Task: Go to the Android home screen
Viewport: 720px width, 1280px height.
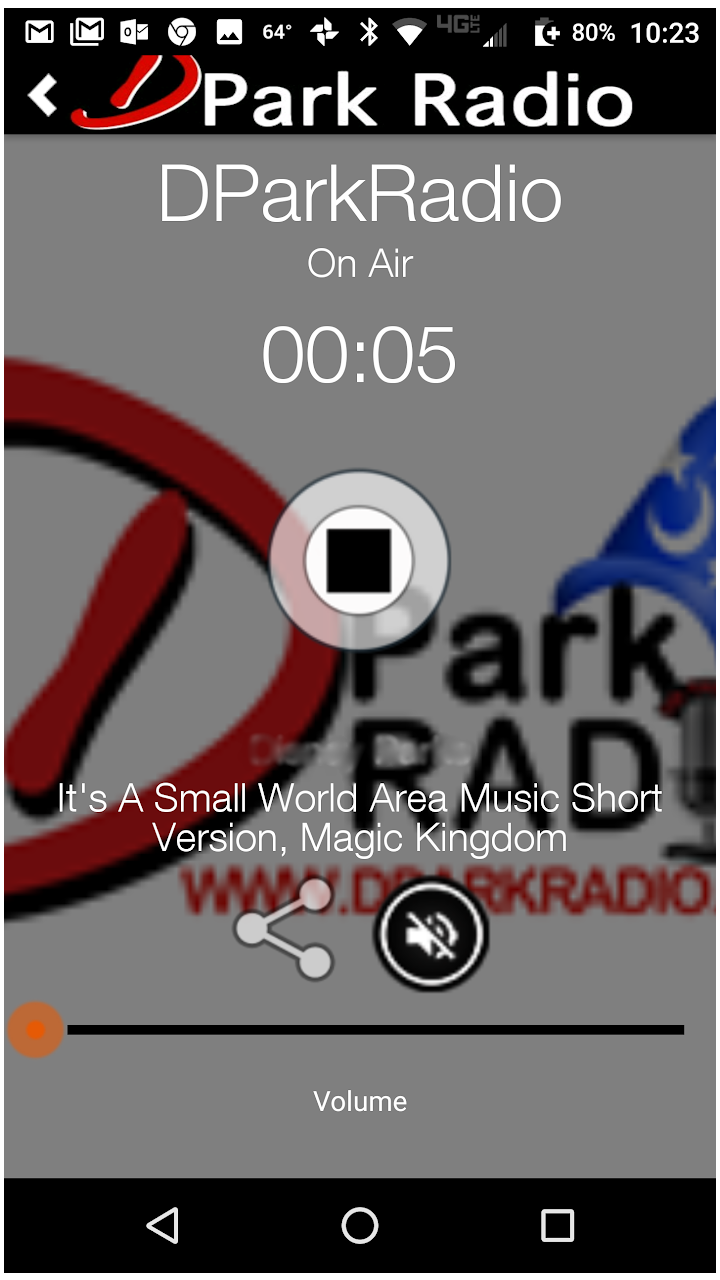Action: tap(360, 1225)
